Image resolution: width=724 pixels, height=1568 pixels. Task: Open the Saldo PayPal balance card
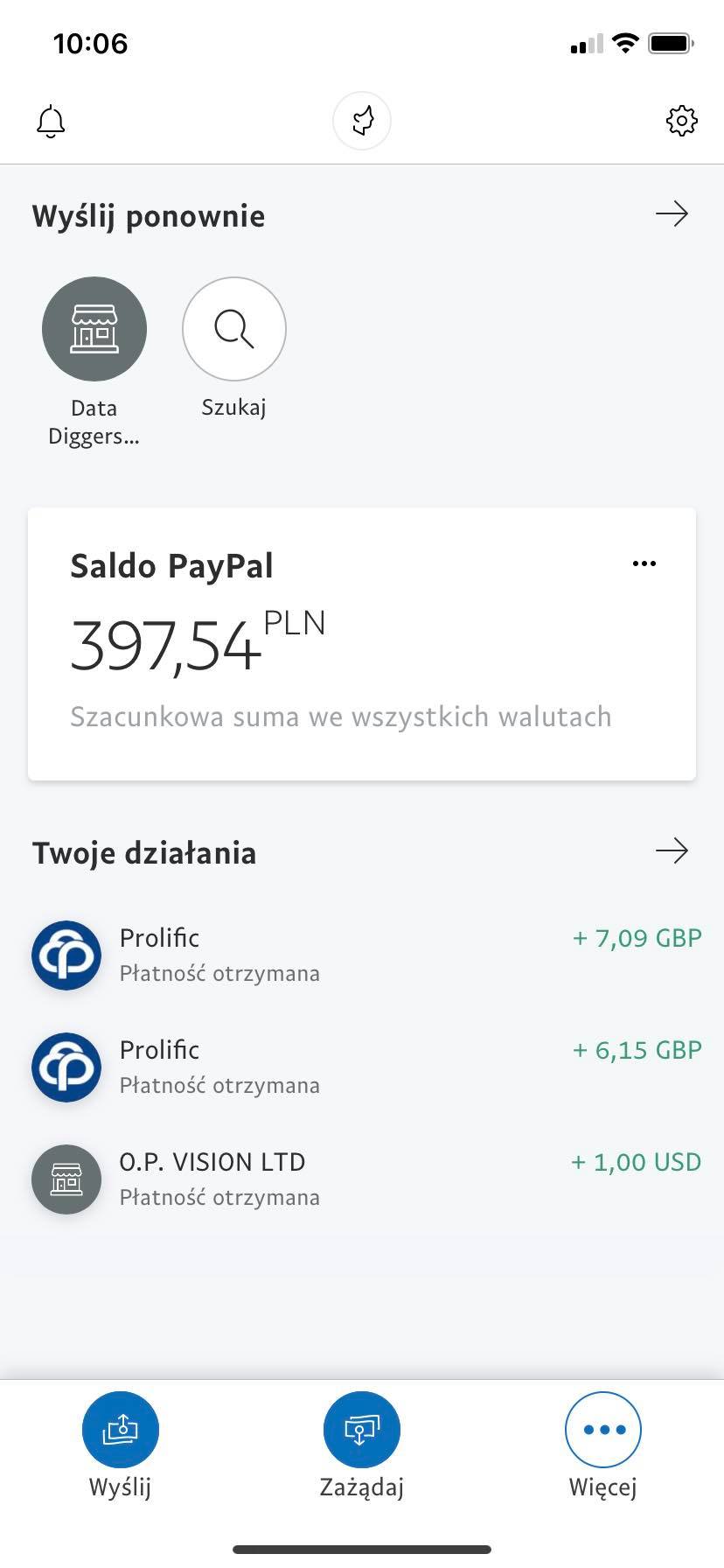coord(362,644)
